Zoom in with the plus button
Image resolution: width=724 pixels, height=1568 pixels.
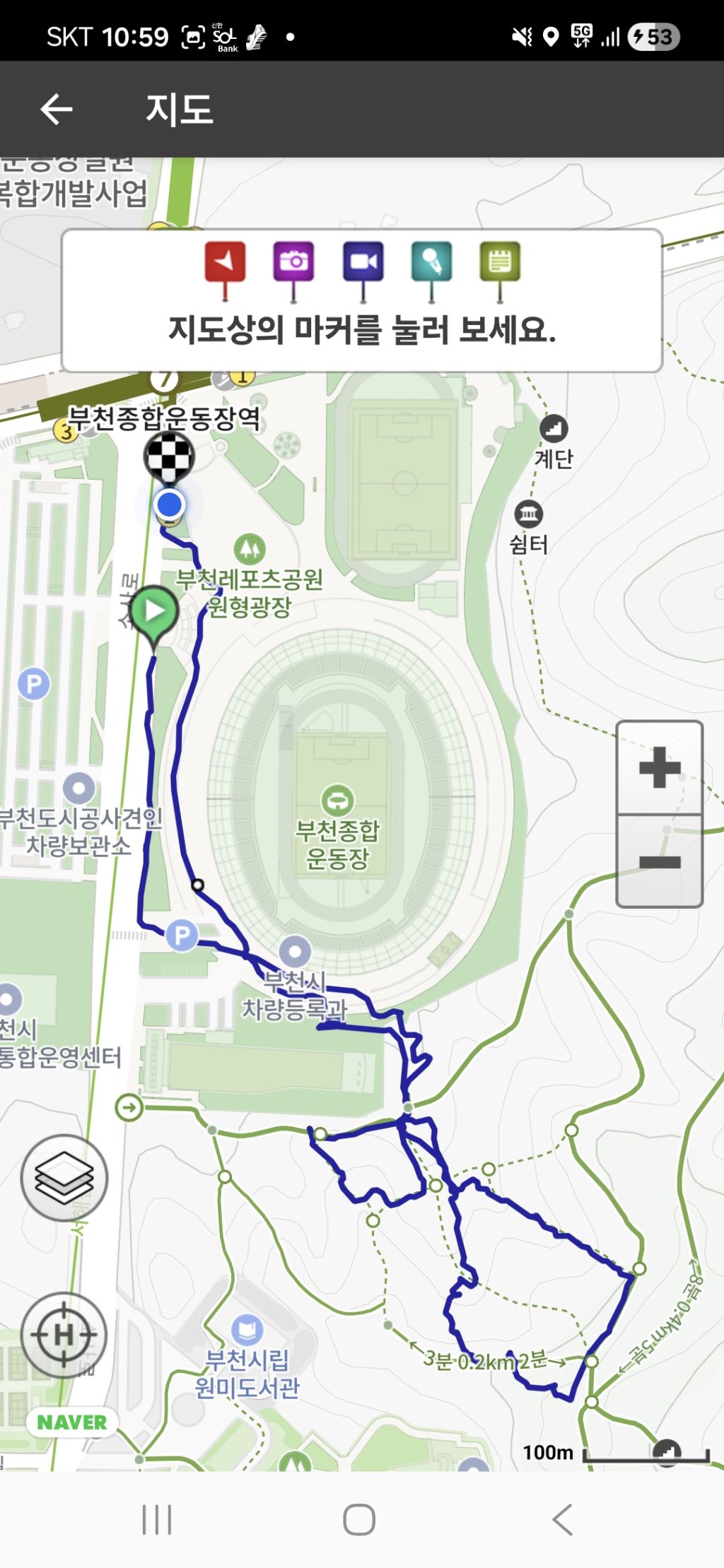click(659, 767)
